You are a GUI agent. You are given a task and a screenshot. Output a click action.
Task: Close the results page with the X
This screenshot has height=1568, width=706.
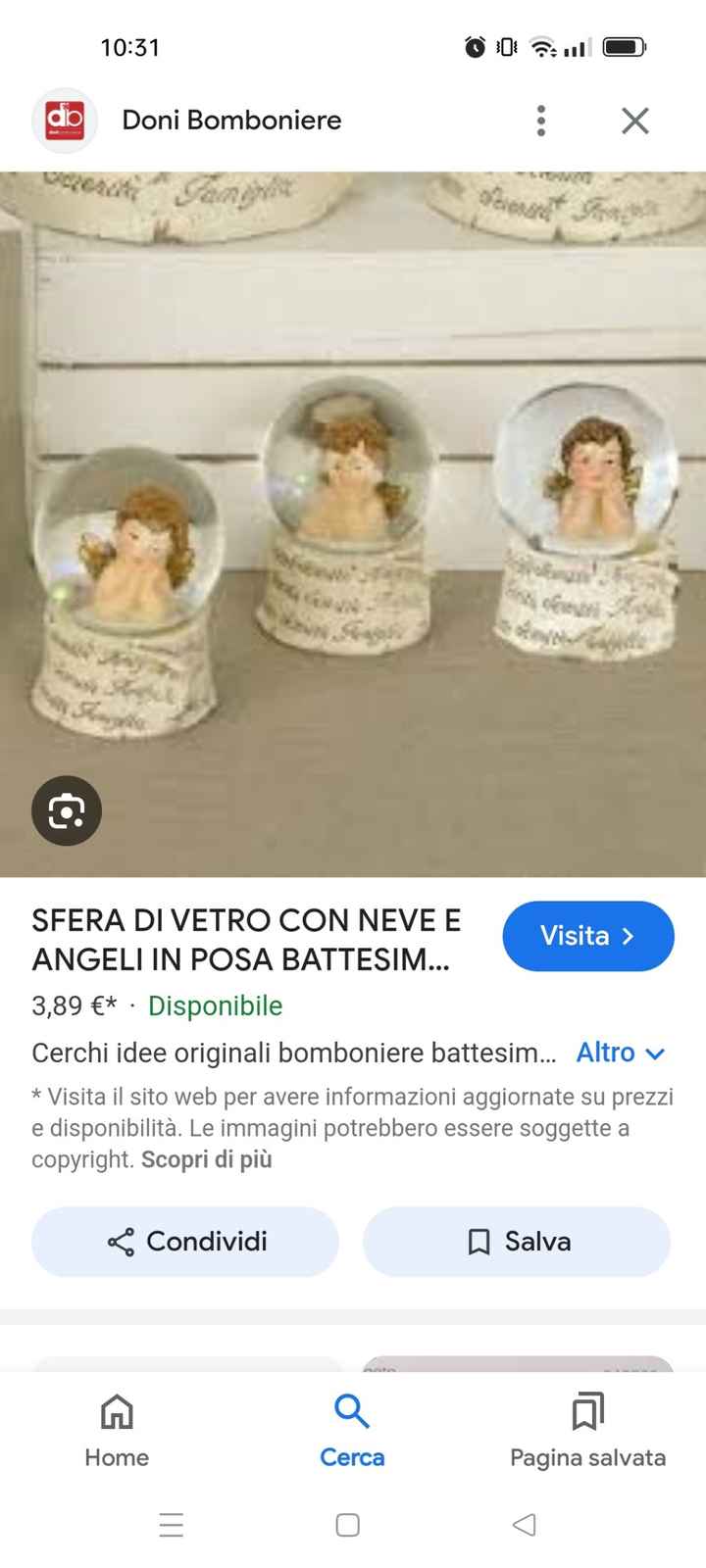coord(634,120)
